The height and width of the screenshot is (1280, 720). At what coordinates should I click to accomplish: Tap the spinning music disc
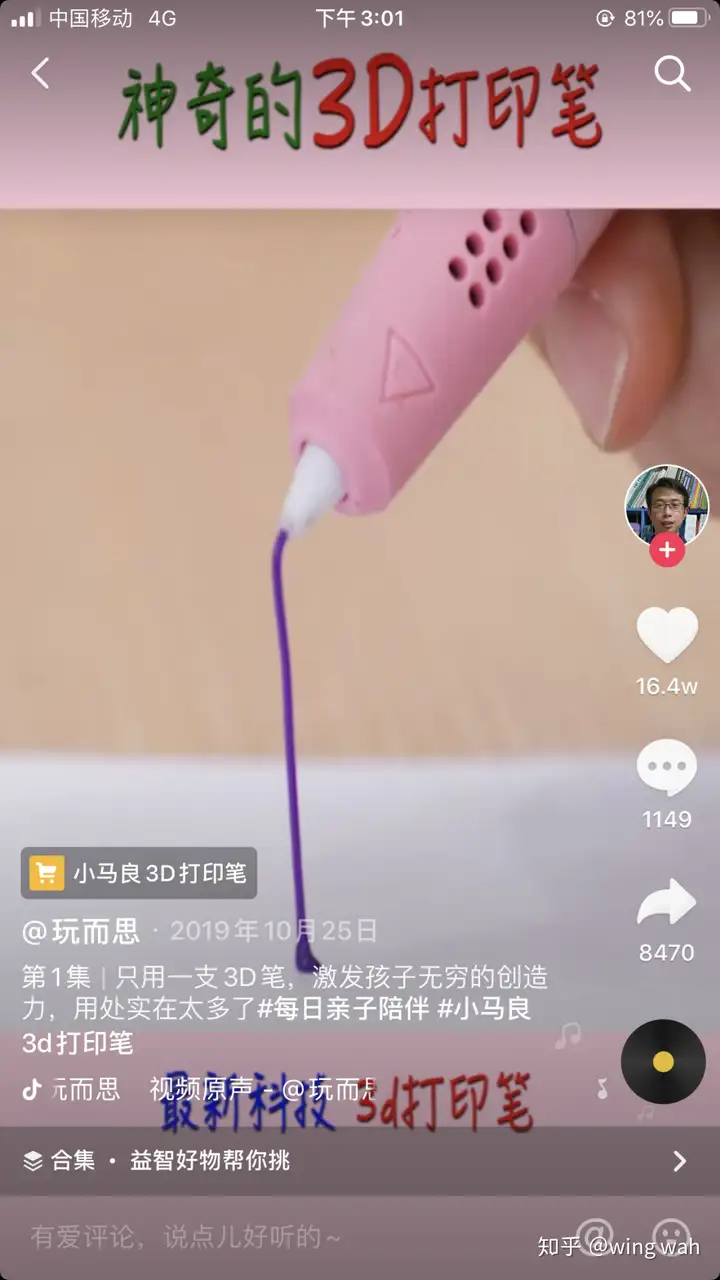pos(663,1061)
